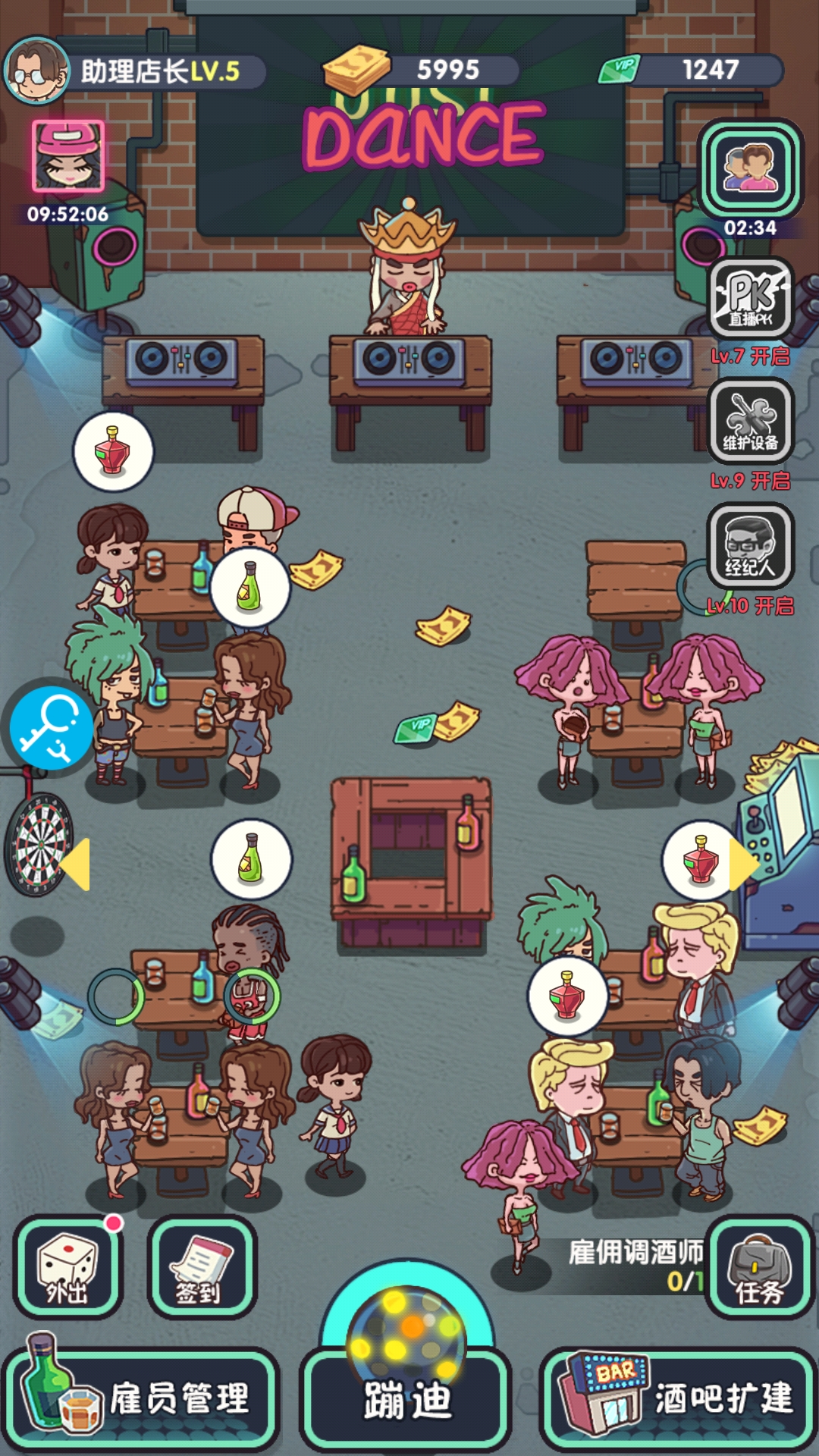The height and width of the screenshot is (1456, 819).
Task: Open the friends icon with 02:34 timer
Action: pyautogui.click(x=751, y=168)
